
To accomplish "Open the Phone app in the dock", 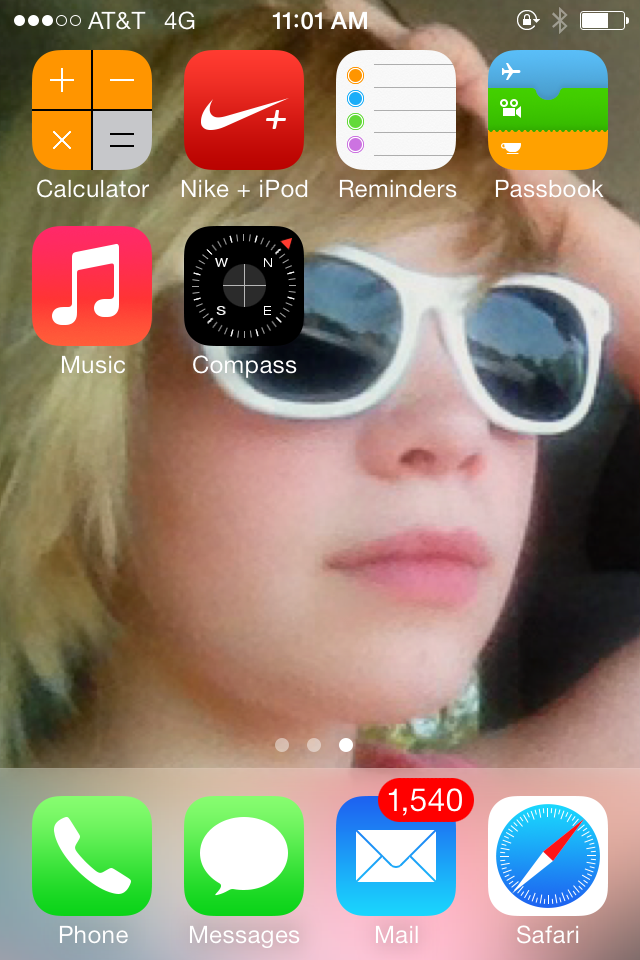I will pyautogui.click(x=92, y=856).
